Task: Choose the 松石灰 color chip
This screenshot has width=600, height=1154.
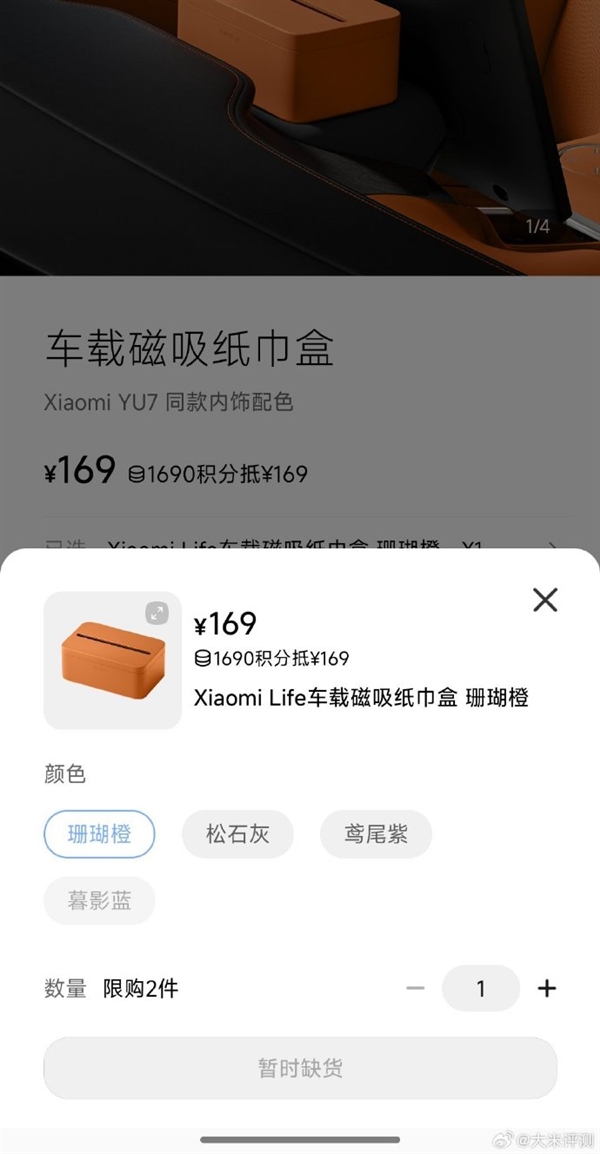Action: pos(237,834)
